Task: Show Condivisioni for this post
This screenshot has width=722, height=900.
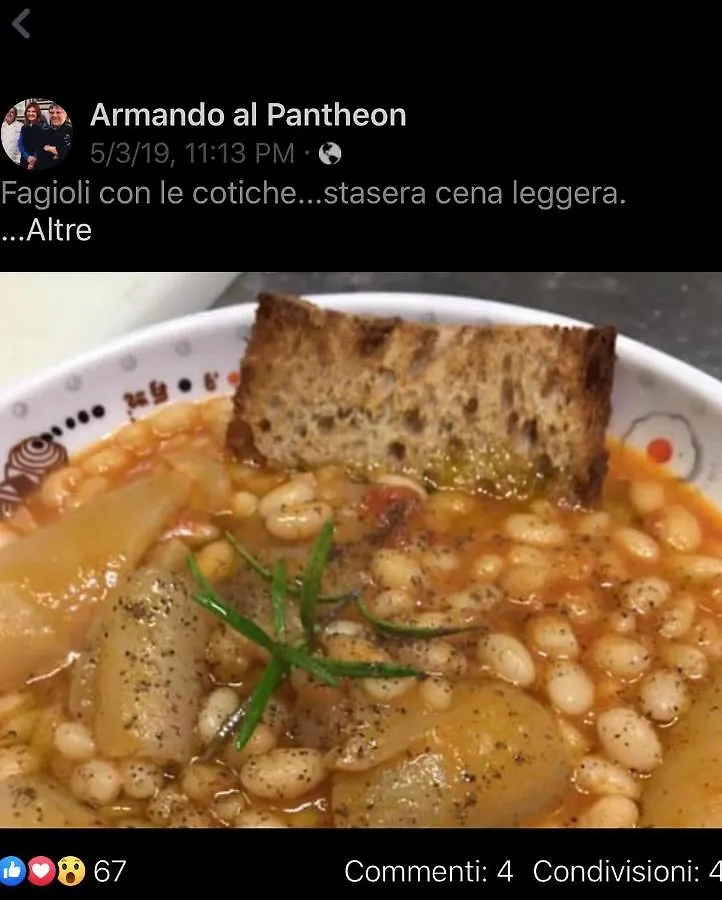Action: coord(627,872)
